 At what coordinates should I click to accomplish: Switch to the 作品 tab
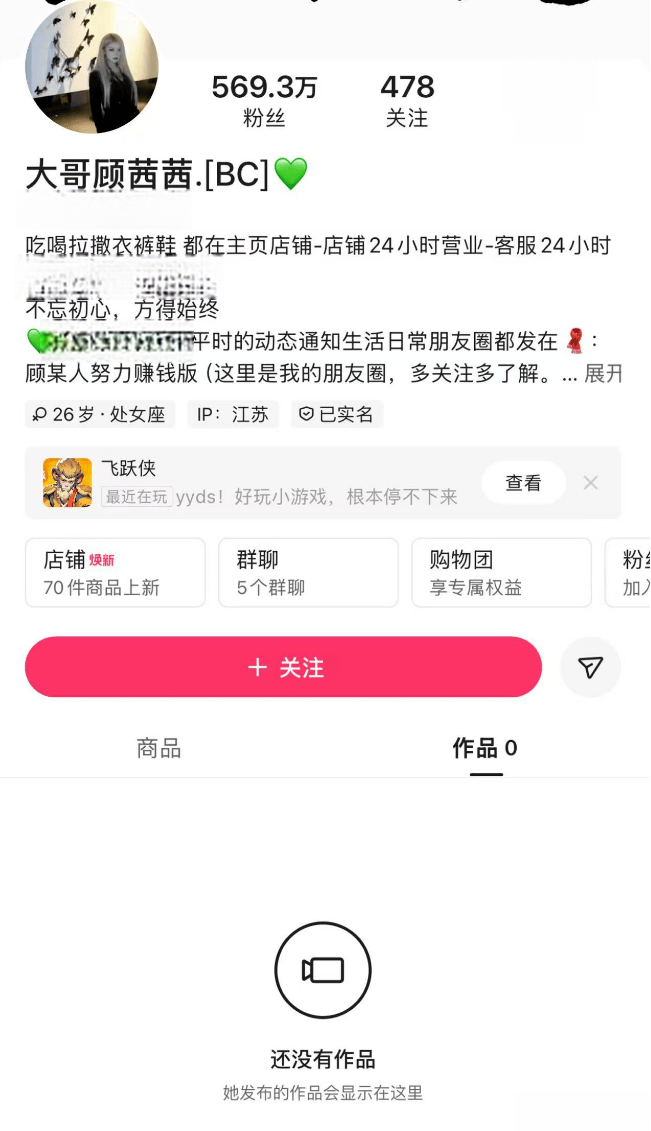(x=485, y=748)
